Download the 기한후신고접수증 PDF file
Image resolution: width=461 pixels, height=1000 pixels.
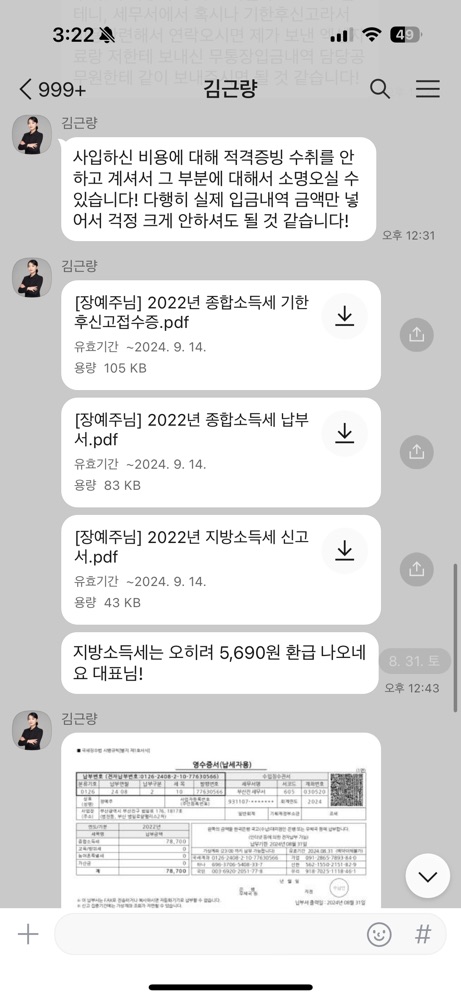[x=344, y=316]
